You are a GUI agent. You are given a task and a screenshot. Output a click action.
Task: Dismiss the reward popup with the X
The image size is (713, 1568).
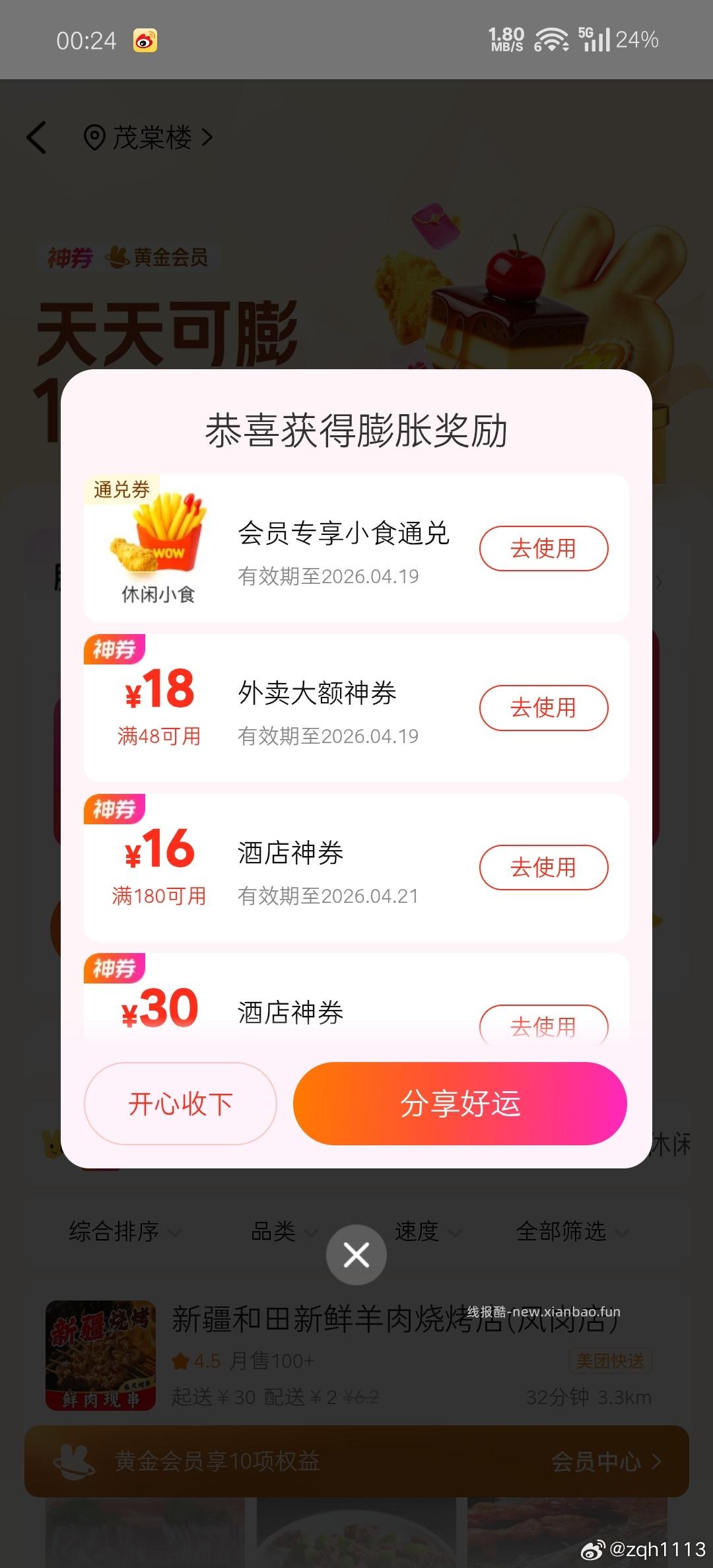tap(356, 1254)
